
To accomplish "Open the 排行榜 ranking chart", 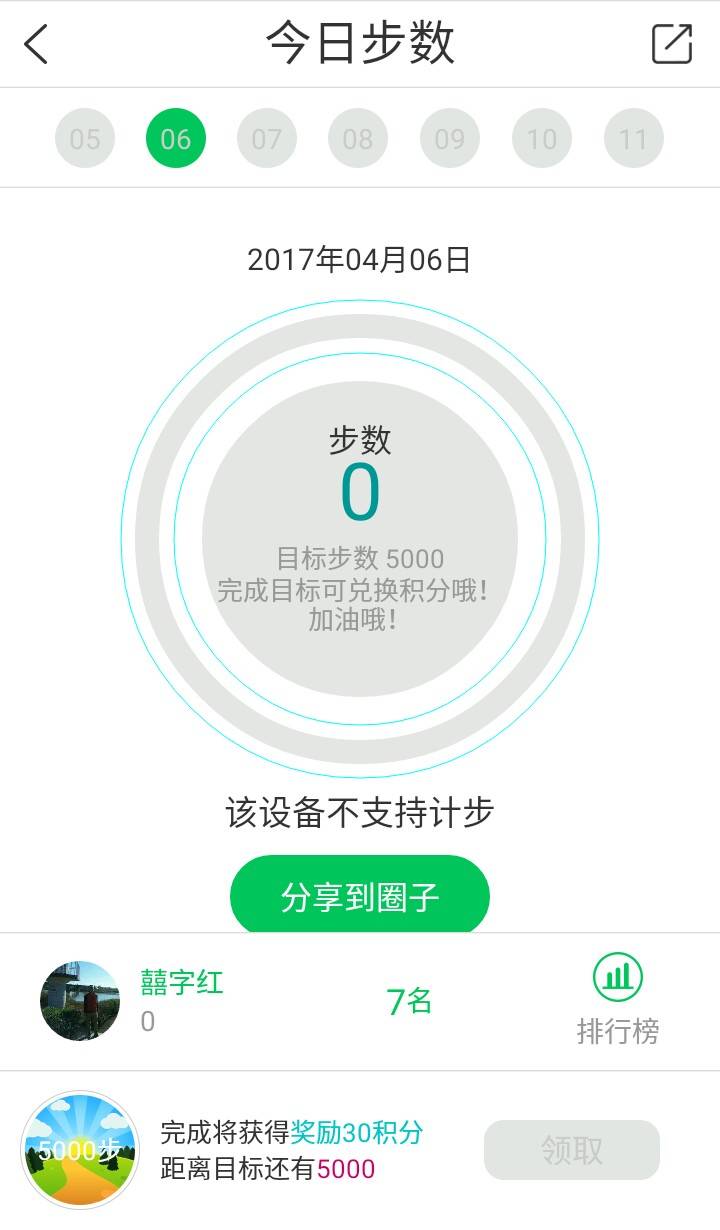I will (x=618, y=999).
